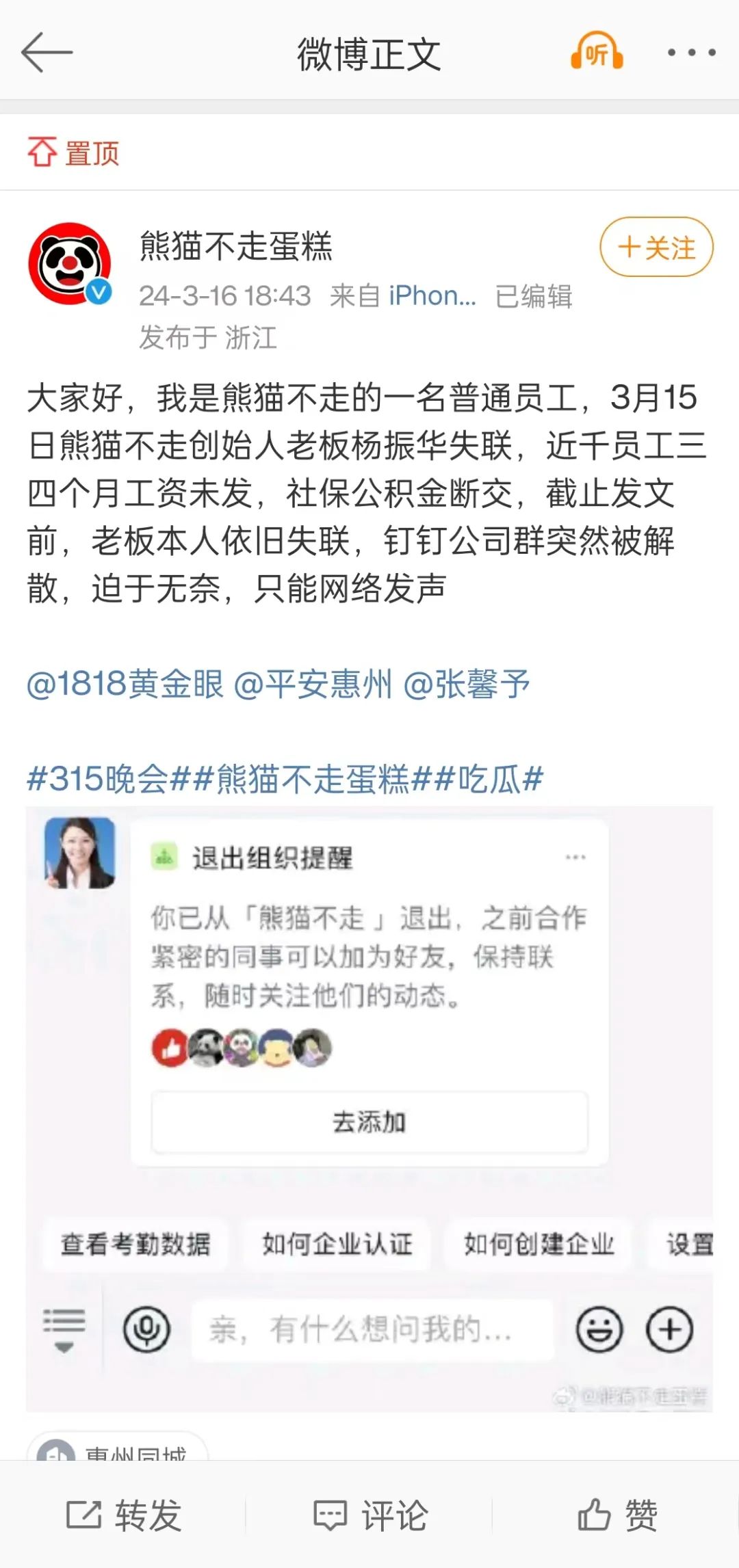Open the @1818黄金眼 mention

[x=125, y=684]
